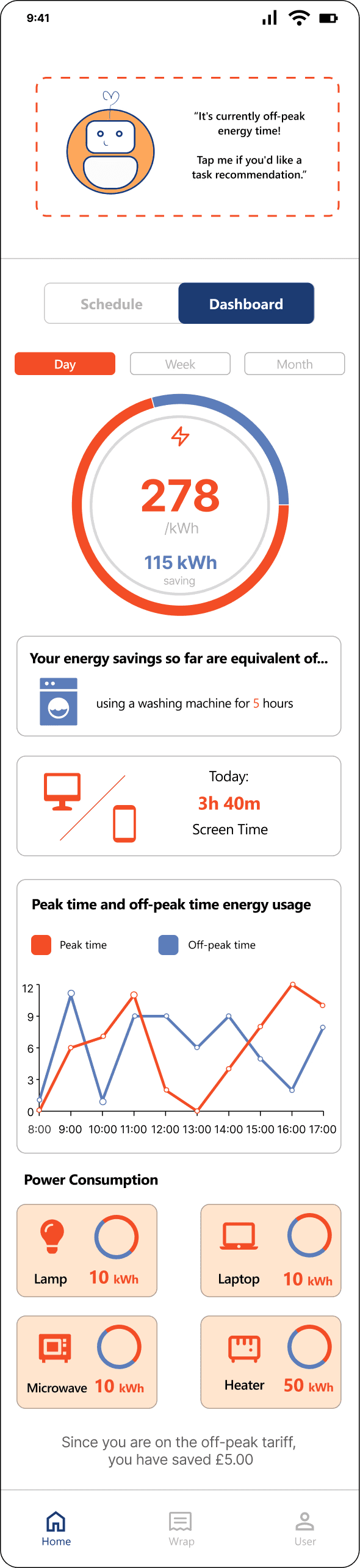Viewport: 360px width, 1568px height.
Task: Switch to the User tab
Action: pos(305,1530)
